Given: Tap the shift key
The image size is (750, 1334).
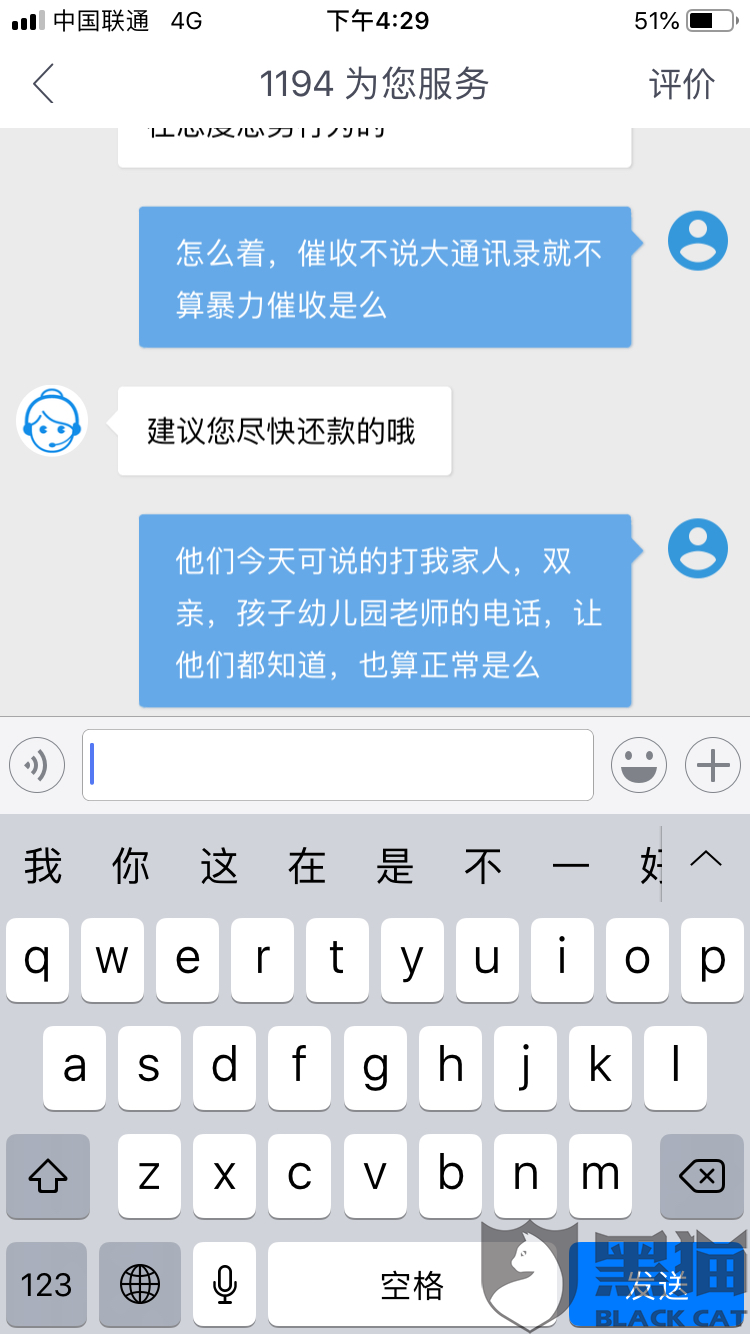Looking at the screenshot, I should click(x=48, y=1176).
